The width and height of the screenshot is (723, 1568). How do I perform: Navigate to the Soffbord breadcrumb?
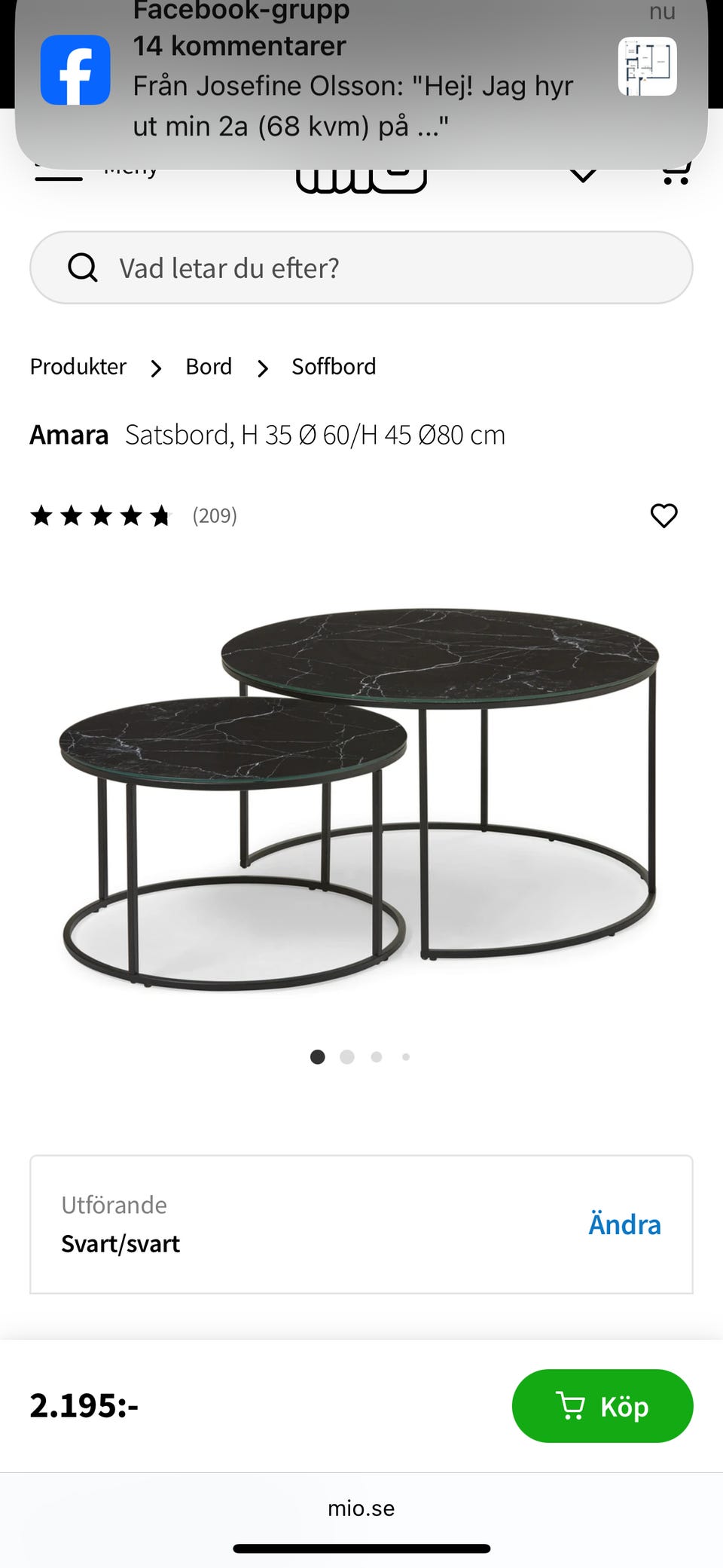(334, 367)
